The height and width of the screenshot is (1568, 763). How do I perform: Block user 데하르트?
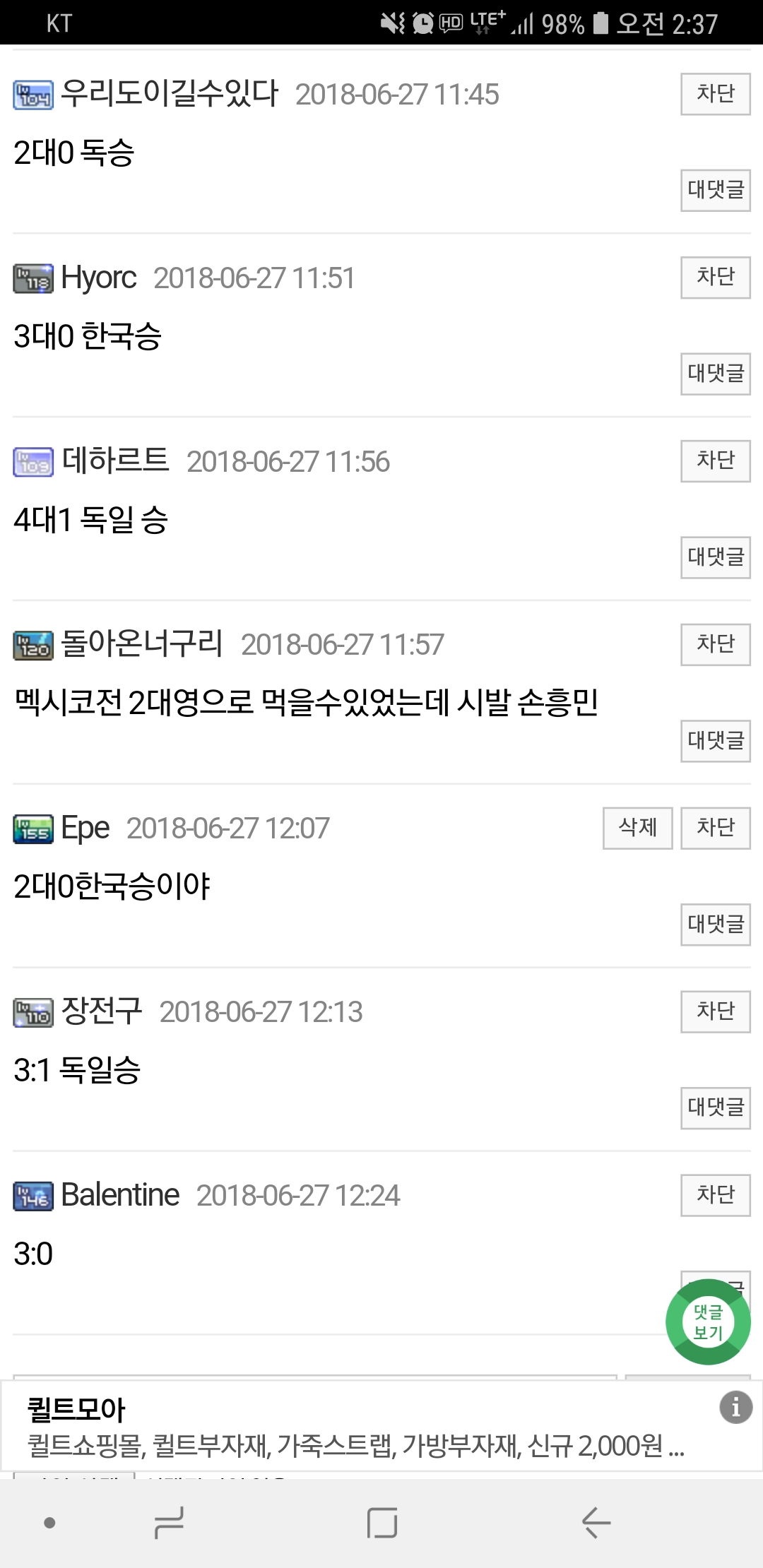coord(715,461)
